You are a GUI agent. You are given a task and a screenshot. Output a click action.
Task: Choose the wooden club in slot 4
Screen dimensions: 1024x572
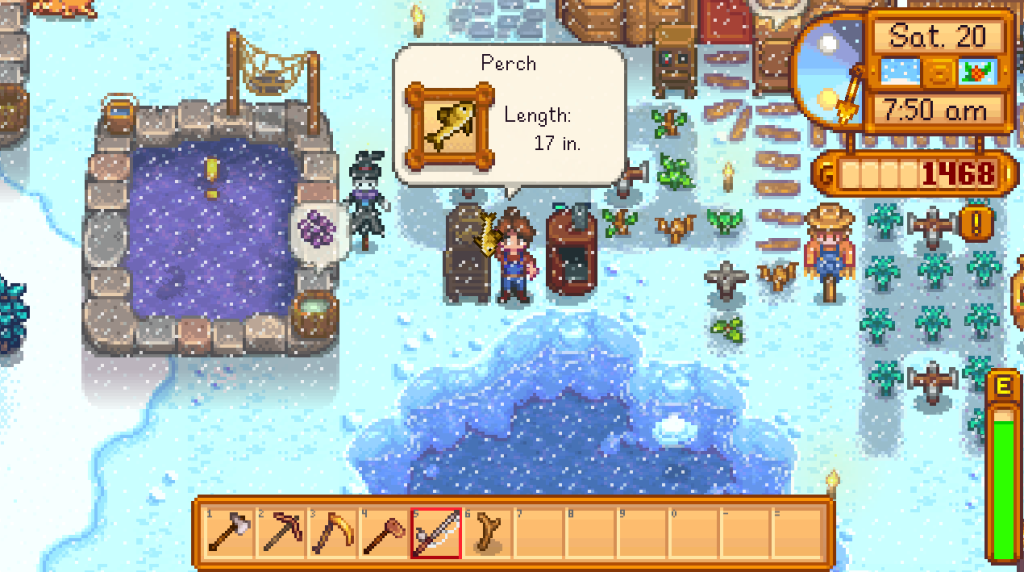click(383, 531)
